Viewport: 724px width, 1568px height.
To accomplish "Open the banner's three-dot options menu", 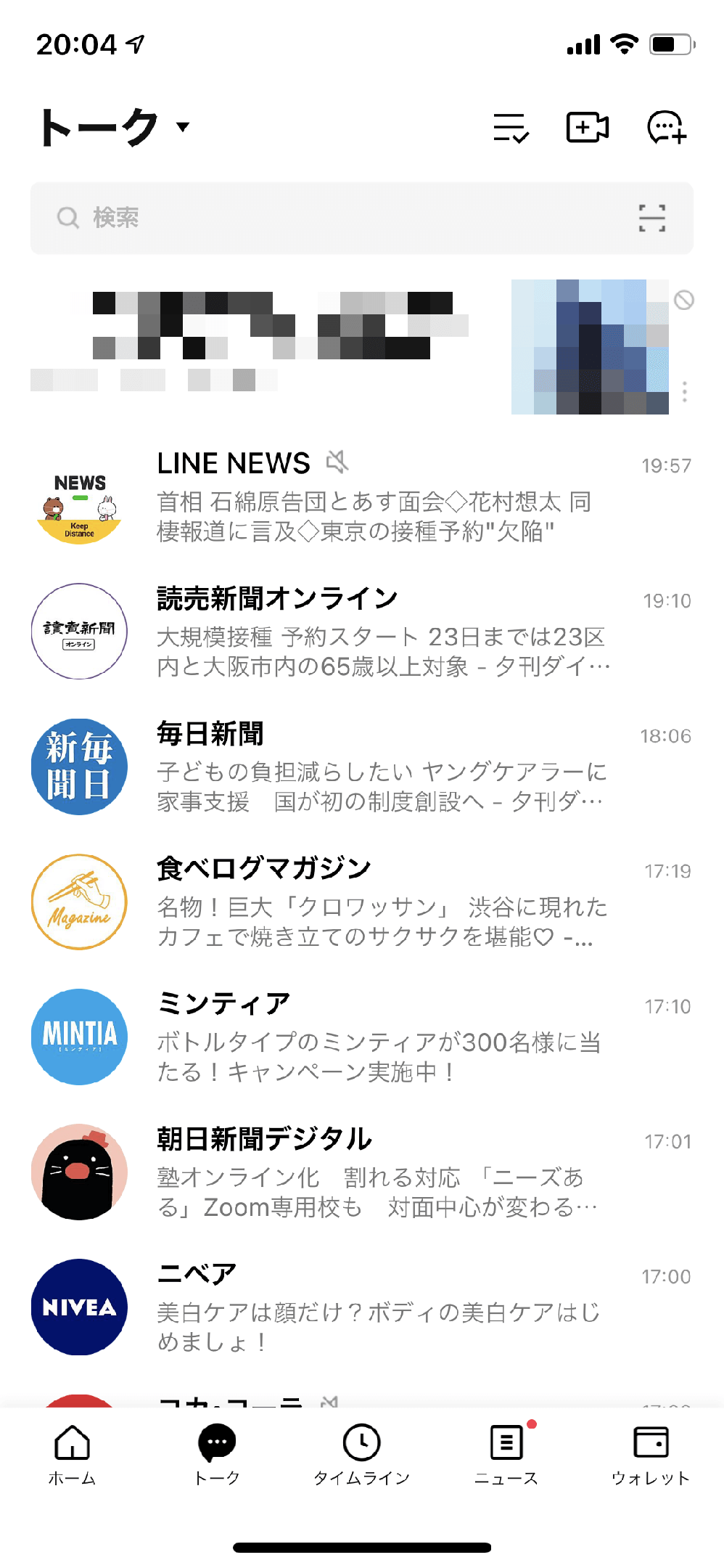I will (x=684, y=392).
